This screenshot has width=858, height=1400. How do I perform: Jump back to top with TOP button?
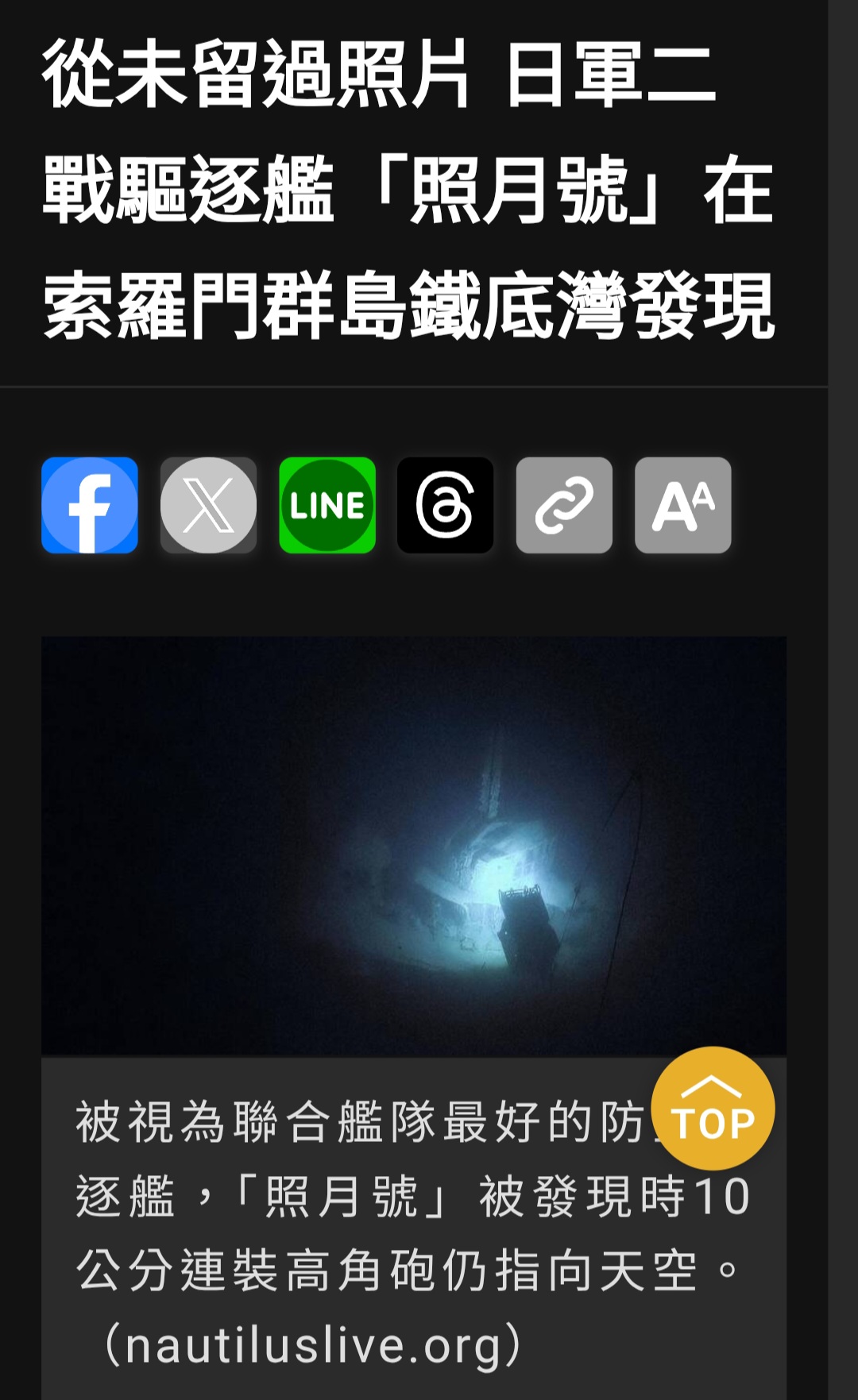[713, 1109]
